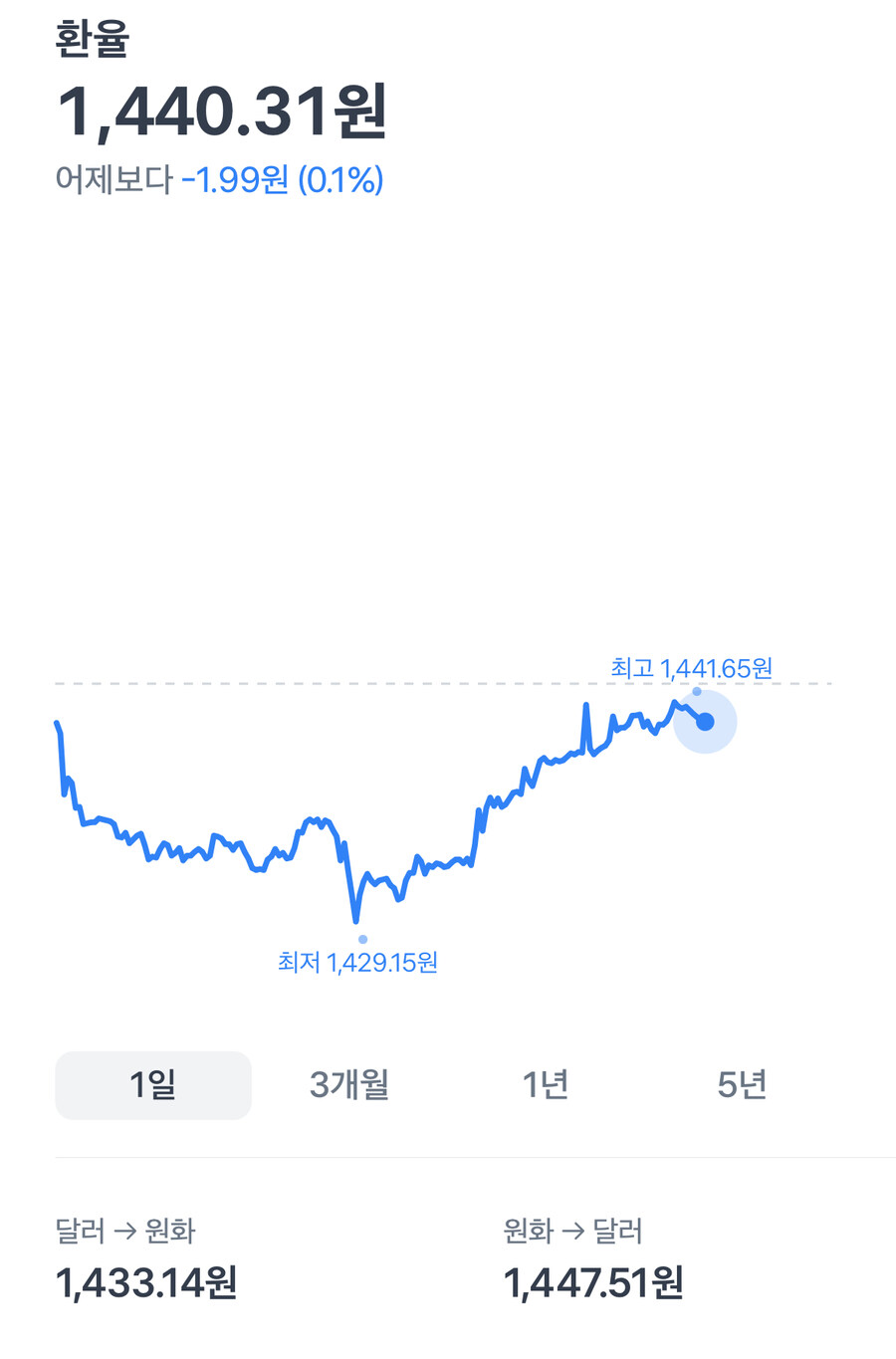
Task: View the 5년 exchange rate chart
Action: pos(742,1084)
